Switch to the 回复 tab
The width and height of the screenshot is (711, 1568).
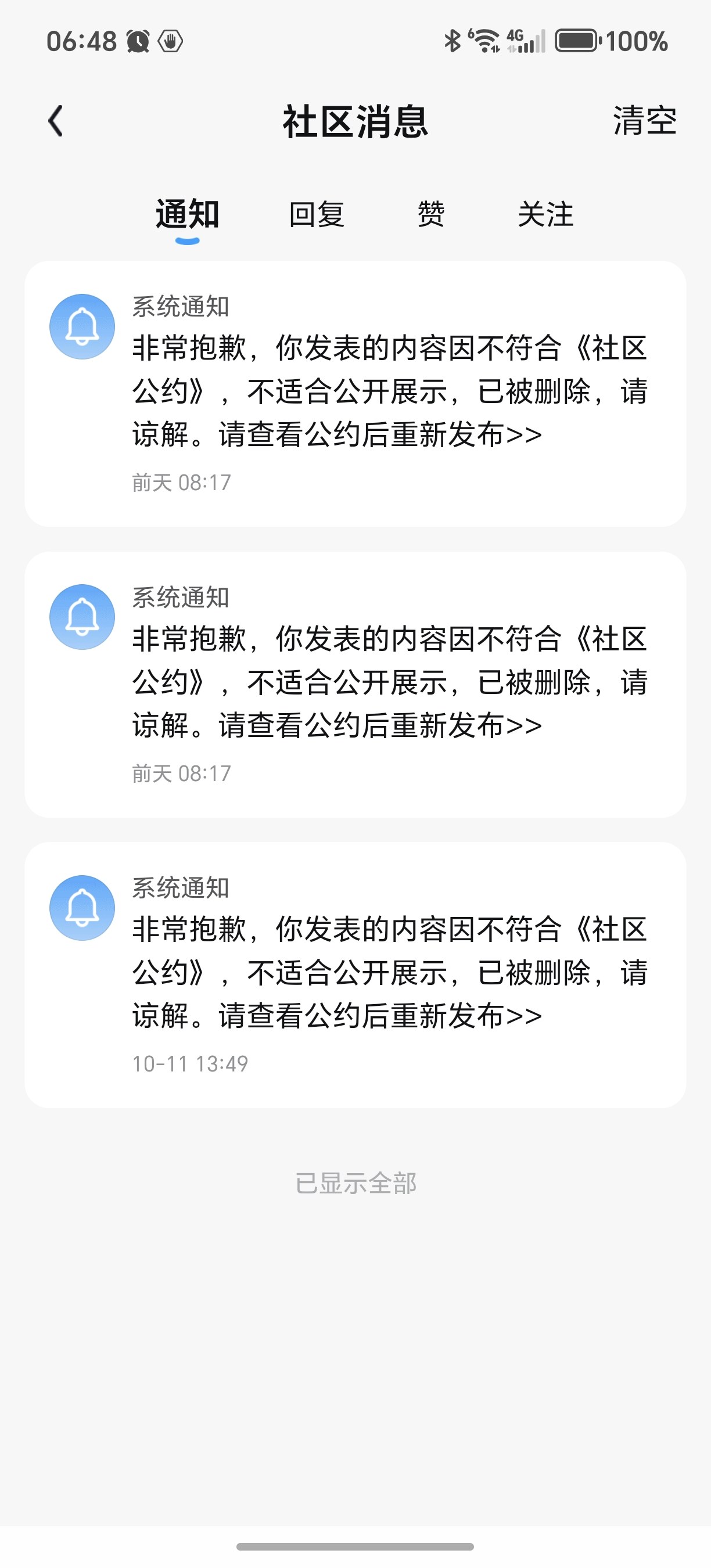click(x=317, y=214)
